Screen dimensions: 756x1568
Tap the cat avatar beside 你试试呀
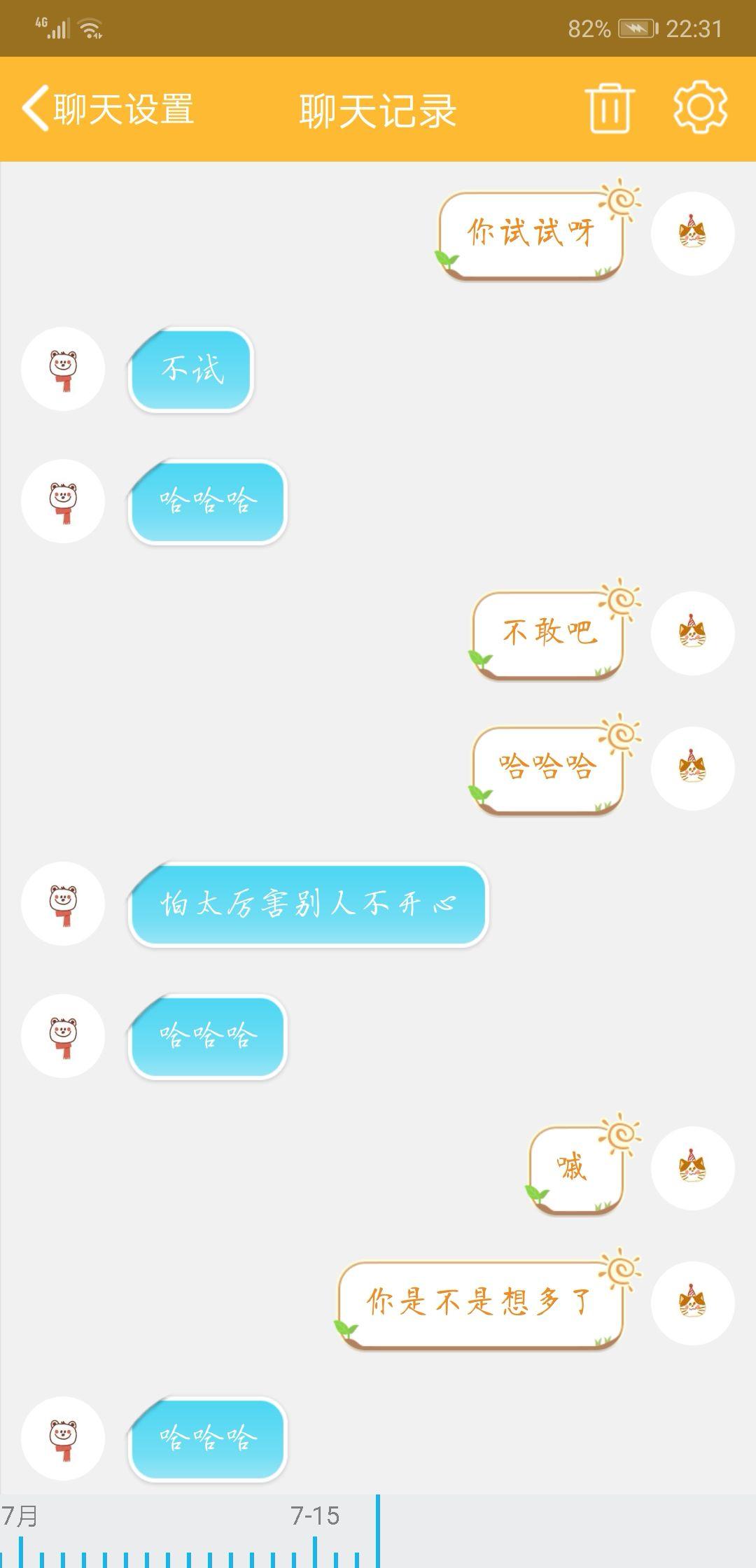(692, 233)
